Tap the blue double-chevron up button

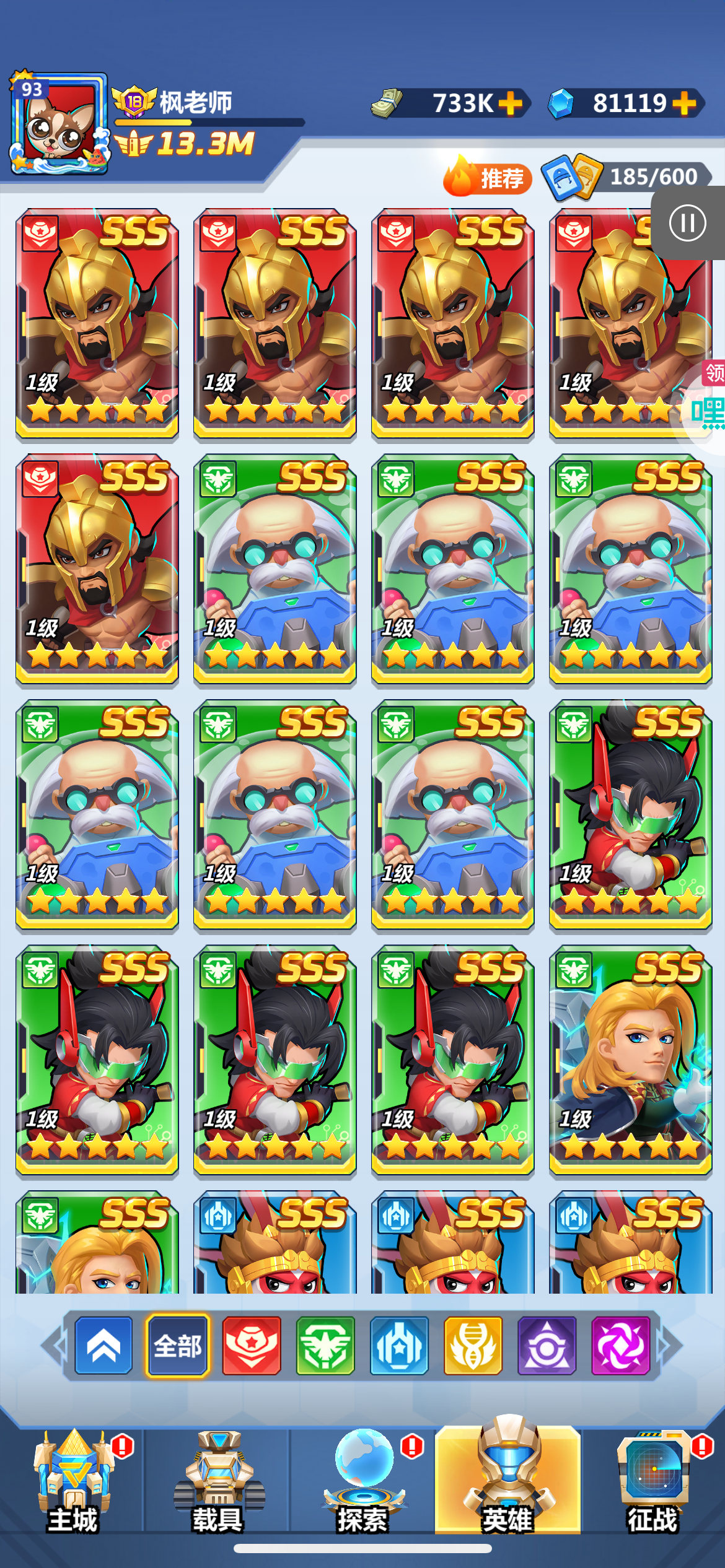(103, 1346)
